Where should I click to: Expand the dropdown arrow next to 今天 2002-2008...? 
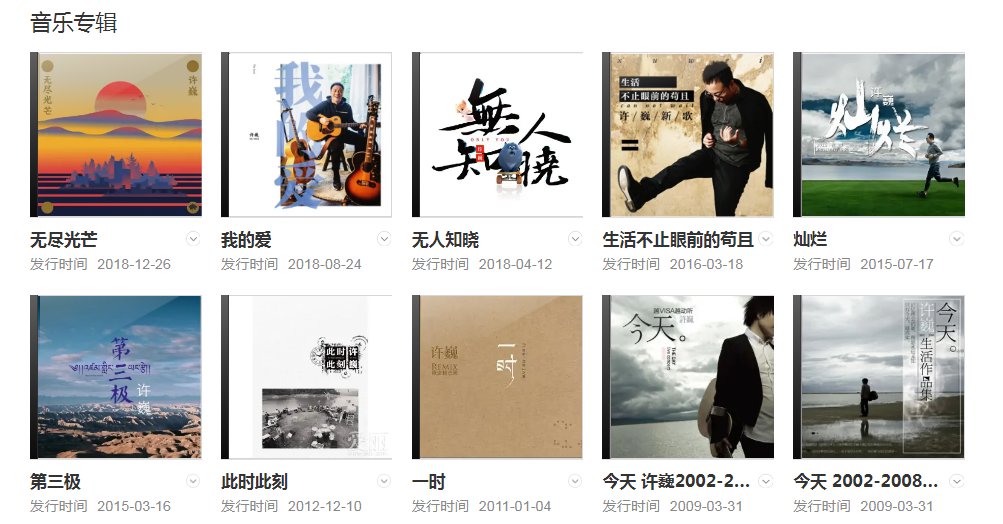coord(957,481)
